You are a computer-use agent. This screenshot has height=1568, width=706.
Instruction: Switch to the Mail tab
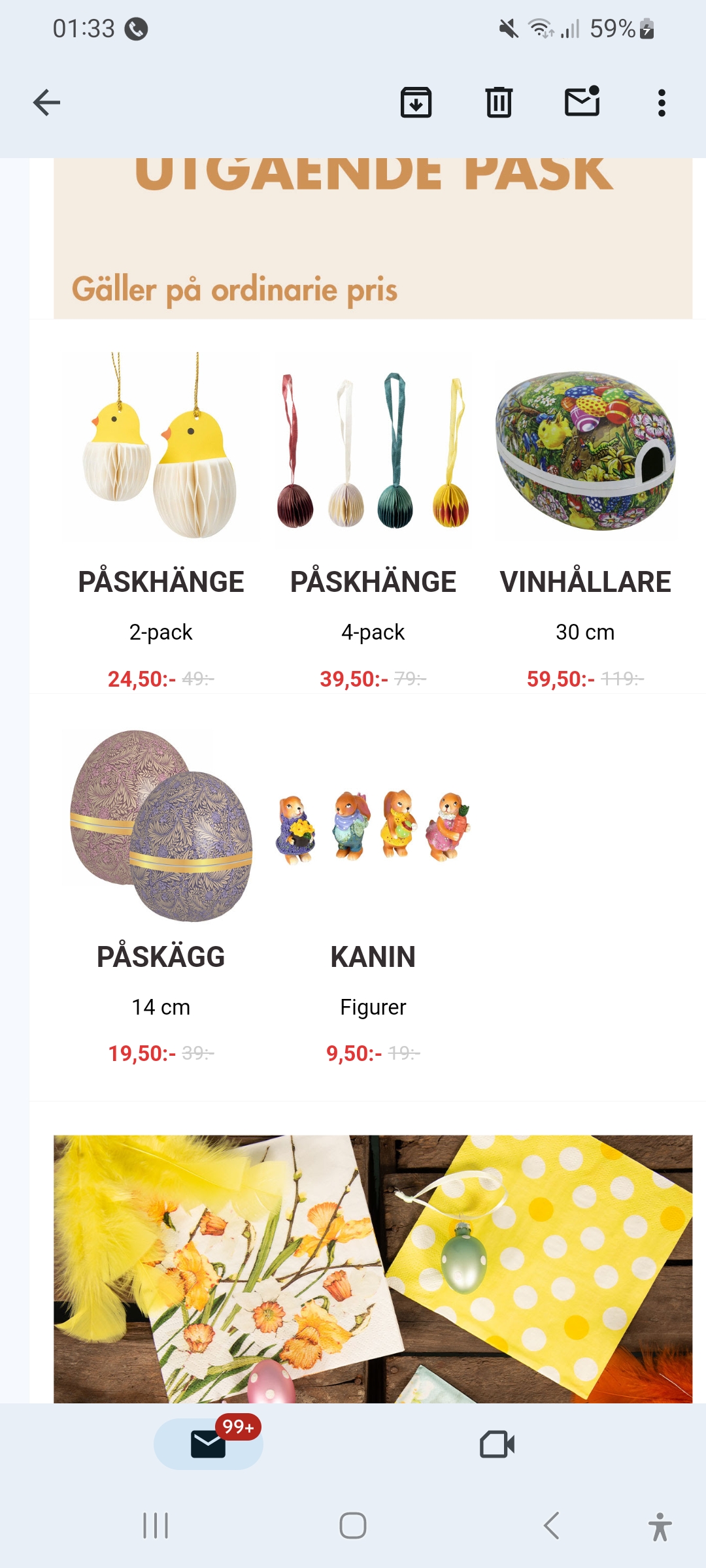(208, 1444)
